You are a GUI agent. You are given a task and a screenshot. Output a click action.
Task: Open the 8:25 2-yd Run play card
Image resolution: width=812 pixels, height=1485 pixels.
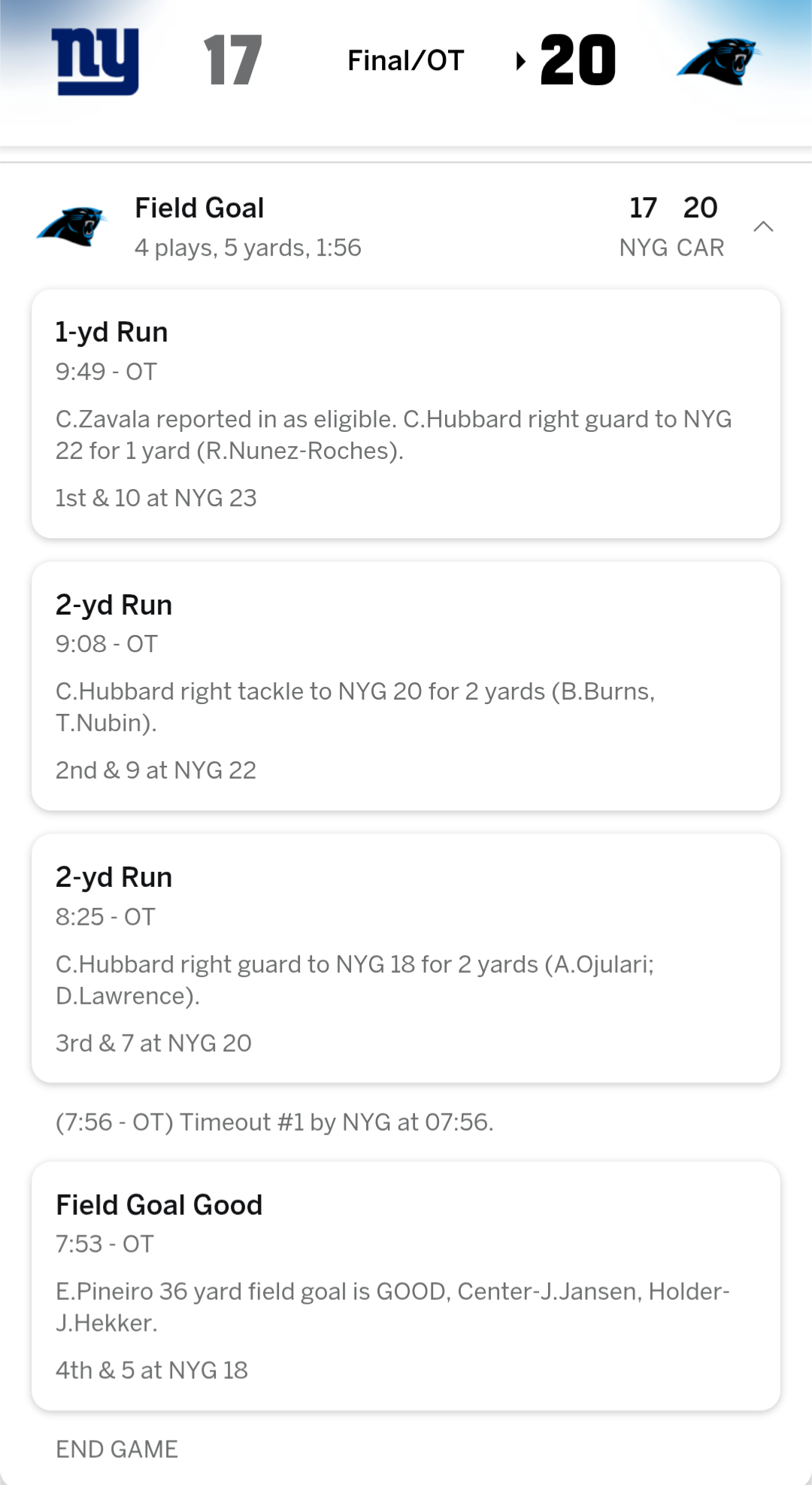(406, 958)
